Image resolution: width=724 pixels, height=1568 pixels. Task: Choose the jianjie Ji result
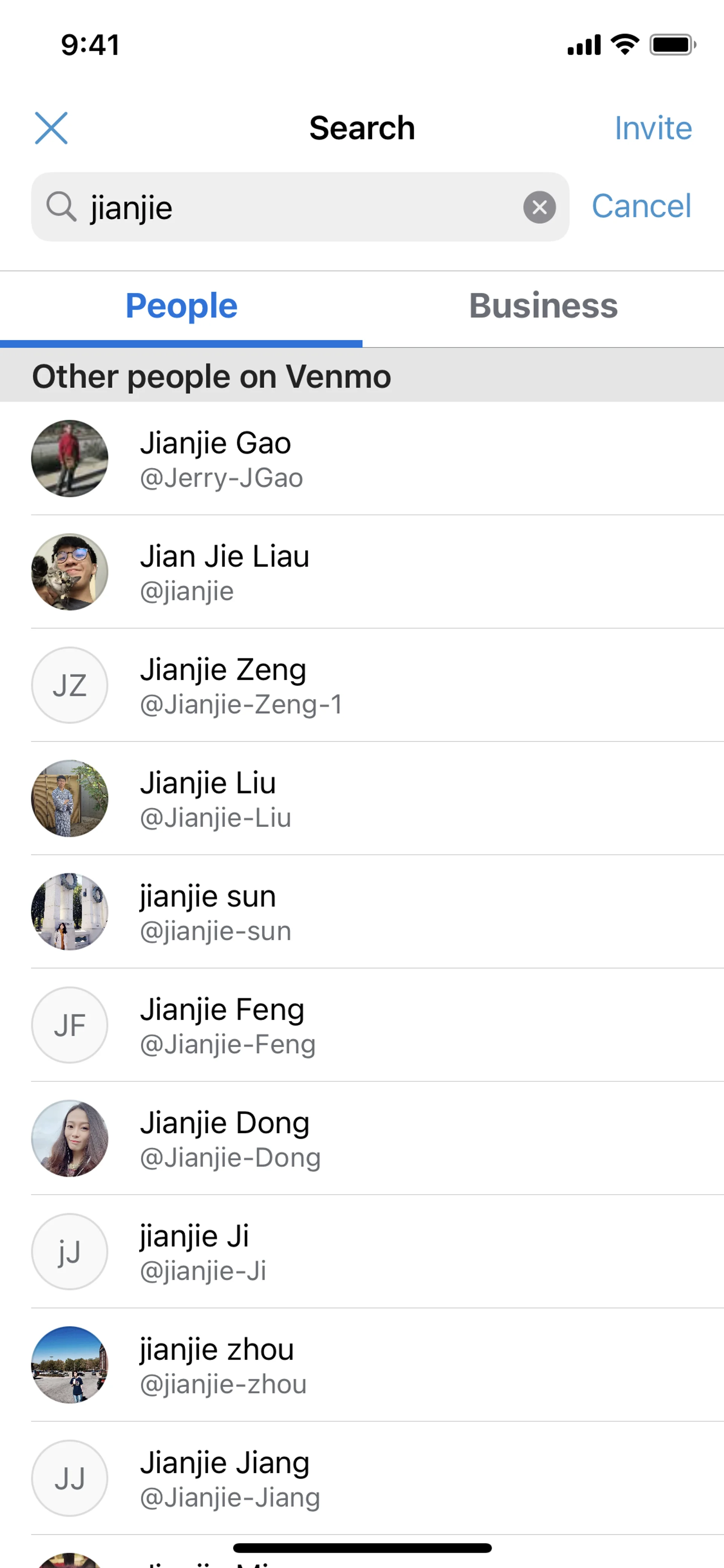pos(362,1252)
